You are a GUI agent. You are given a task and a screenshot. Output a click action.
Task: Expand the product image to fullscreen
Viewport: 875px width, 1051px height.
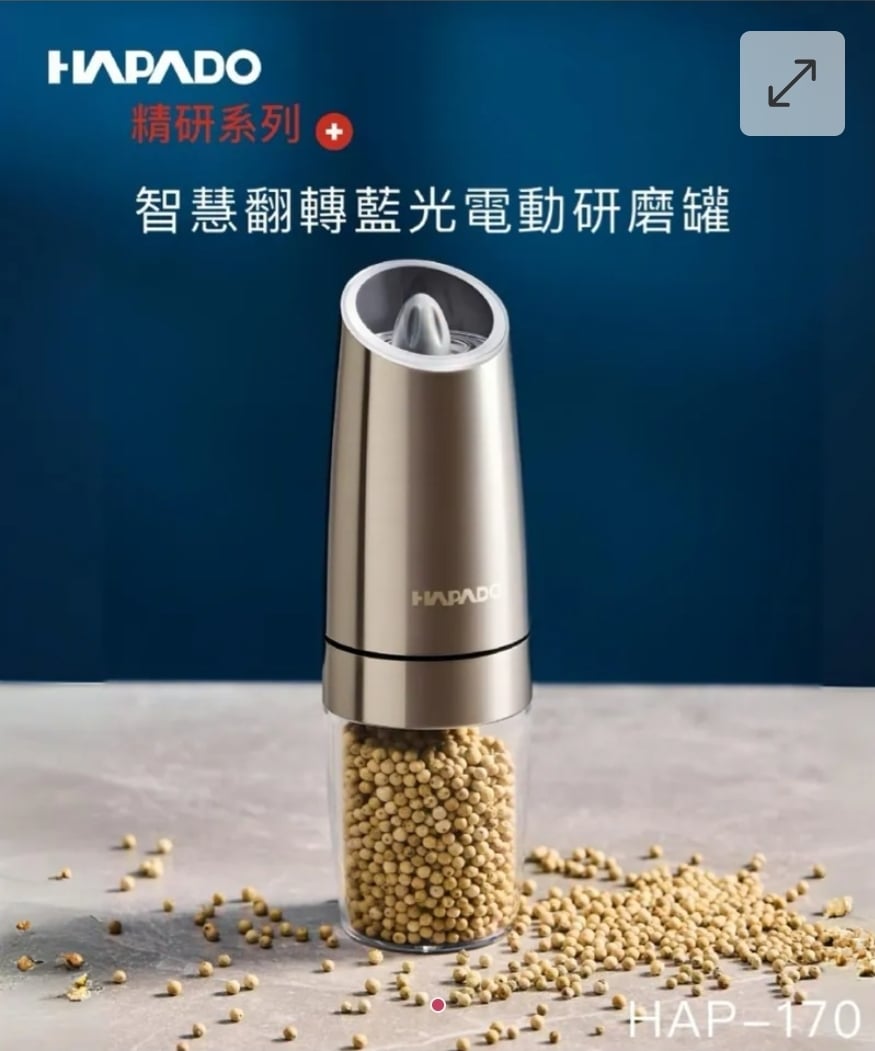click(x=792, y=83)
